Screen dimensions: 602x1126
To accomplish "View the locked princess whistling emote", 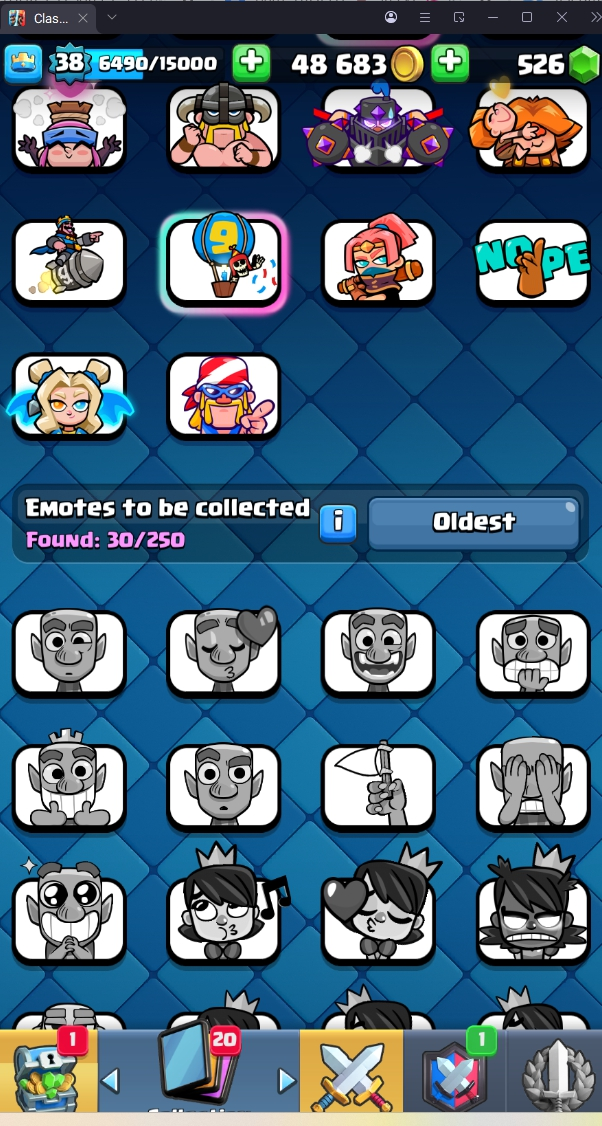I will tap(223, 920).
